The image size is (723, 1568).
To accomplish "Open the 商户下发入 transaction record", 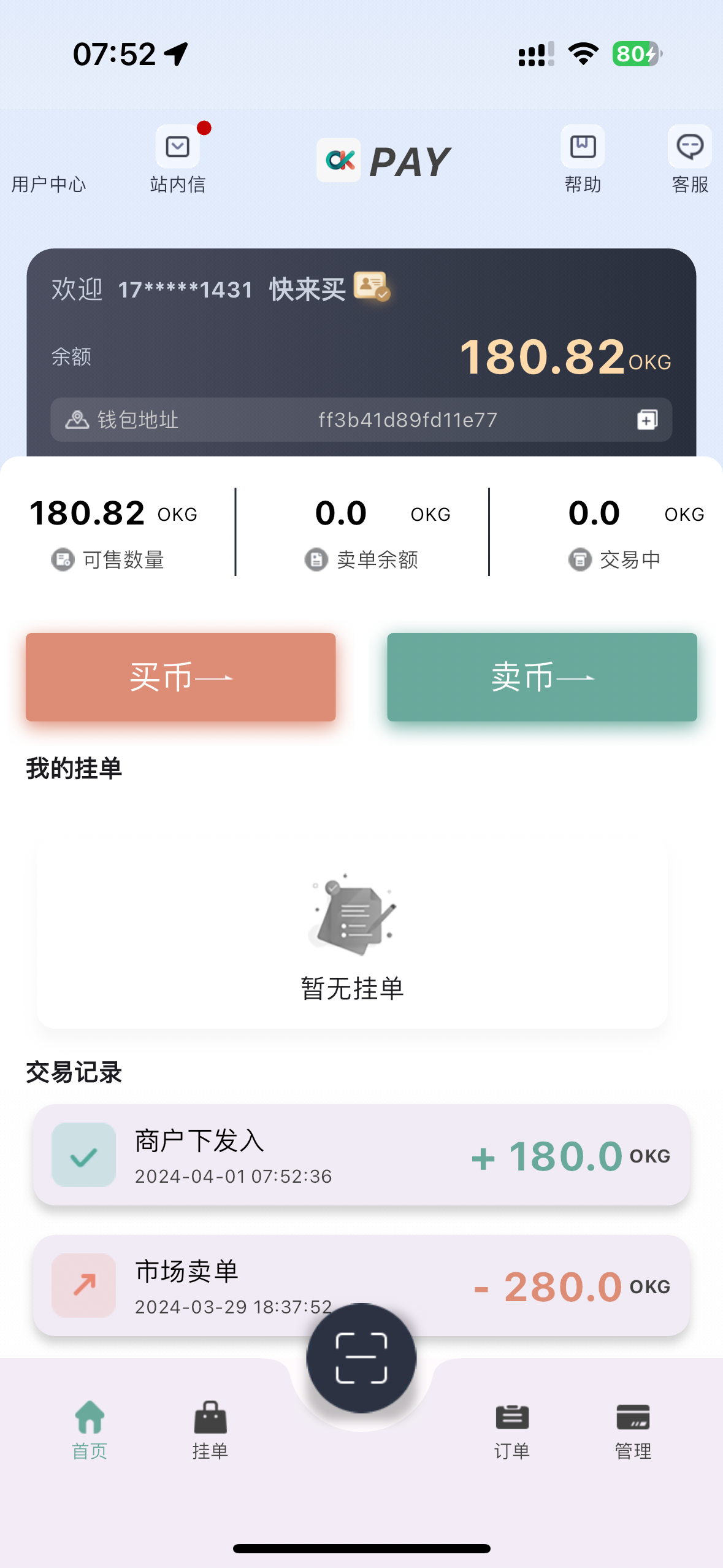I will 361,1155.
